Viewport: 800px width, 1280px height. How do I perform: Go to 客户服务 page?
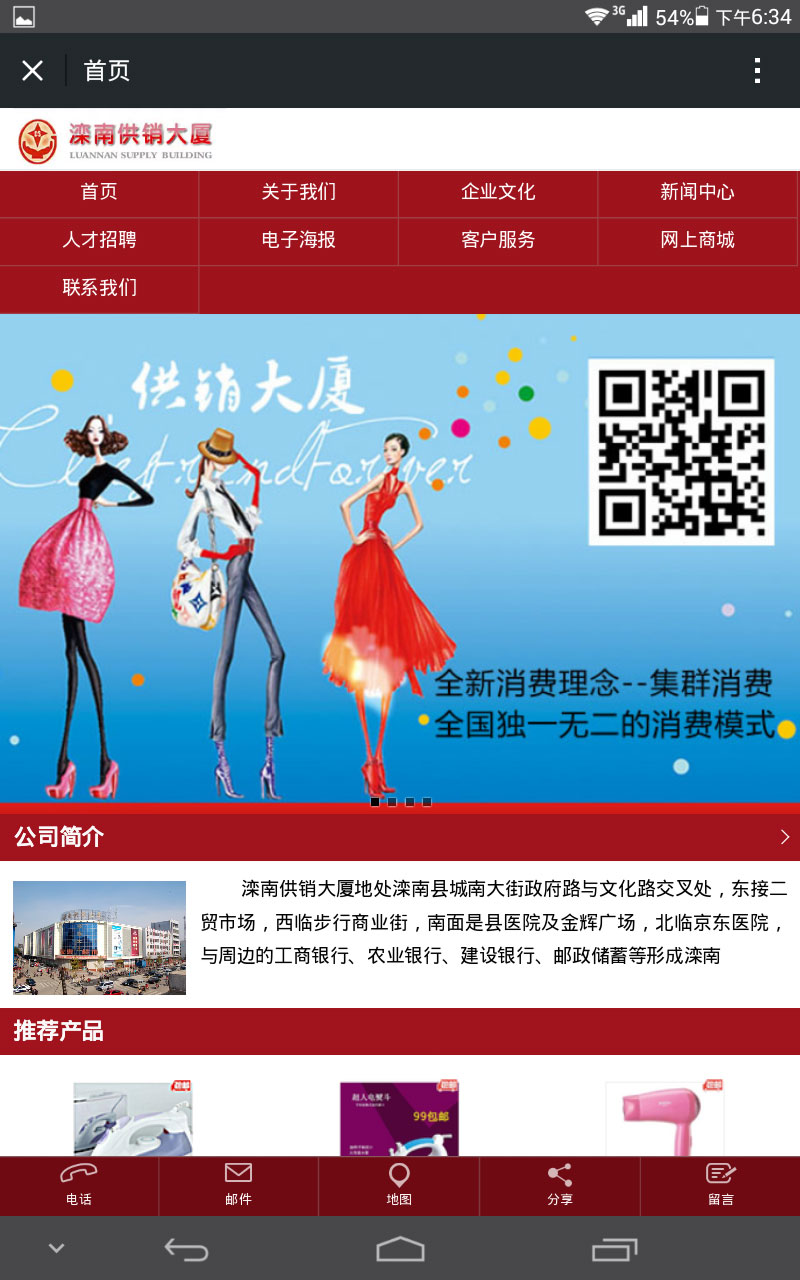coord(498,240)
